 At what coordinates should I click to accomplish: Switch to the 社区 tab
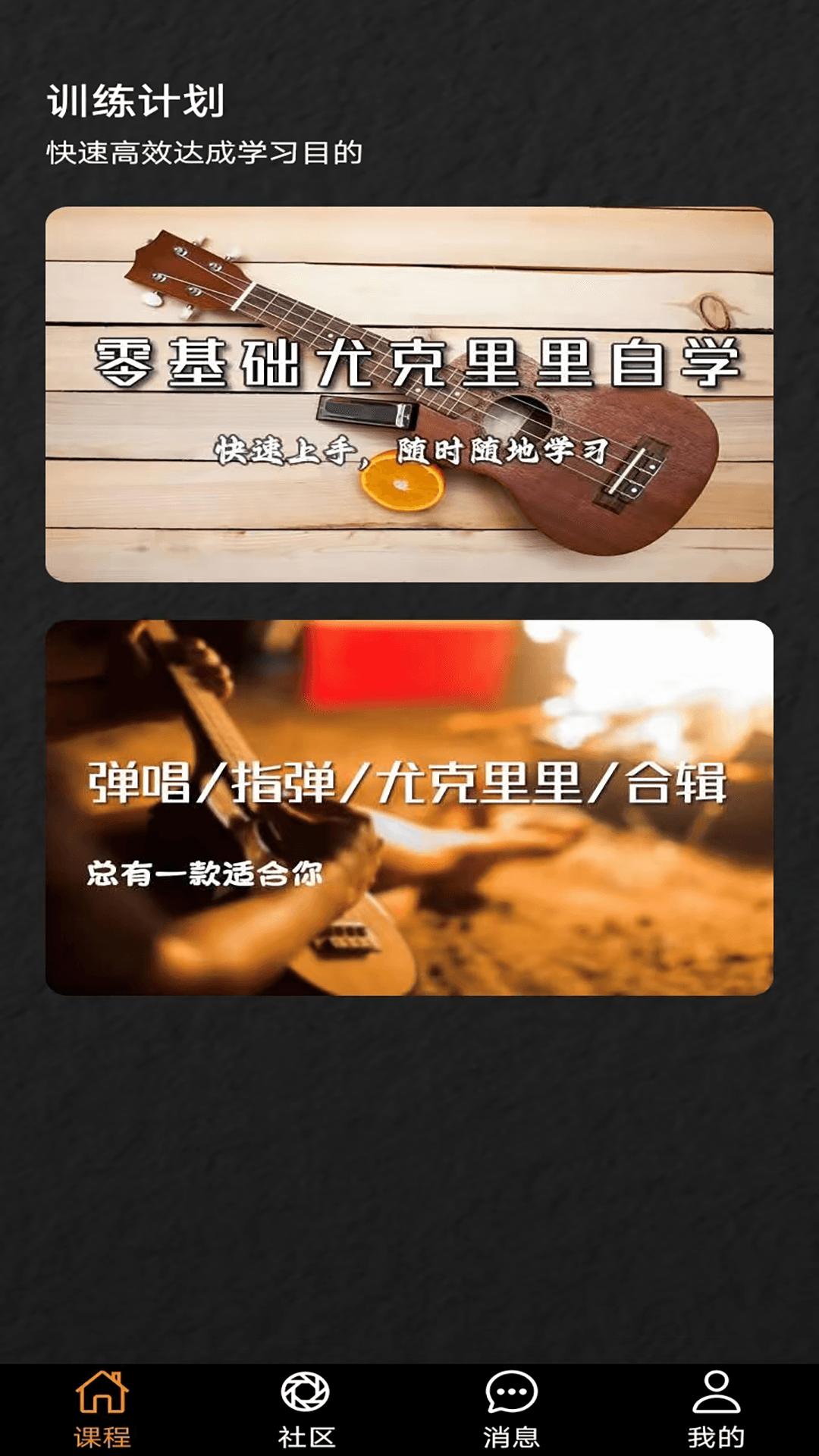point(306,1409)
